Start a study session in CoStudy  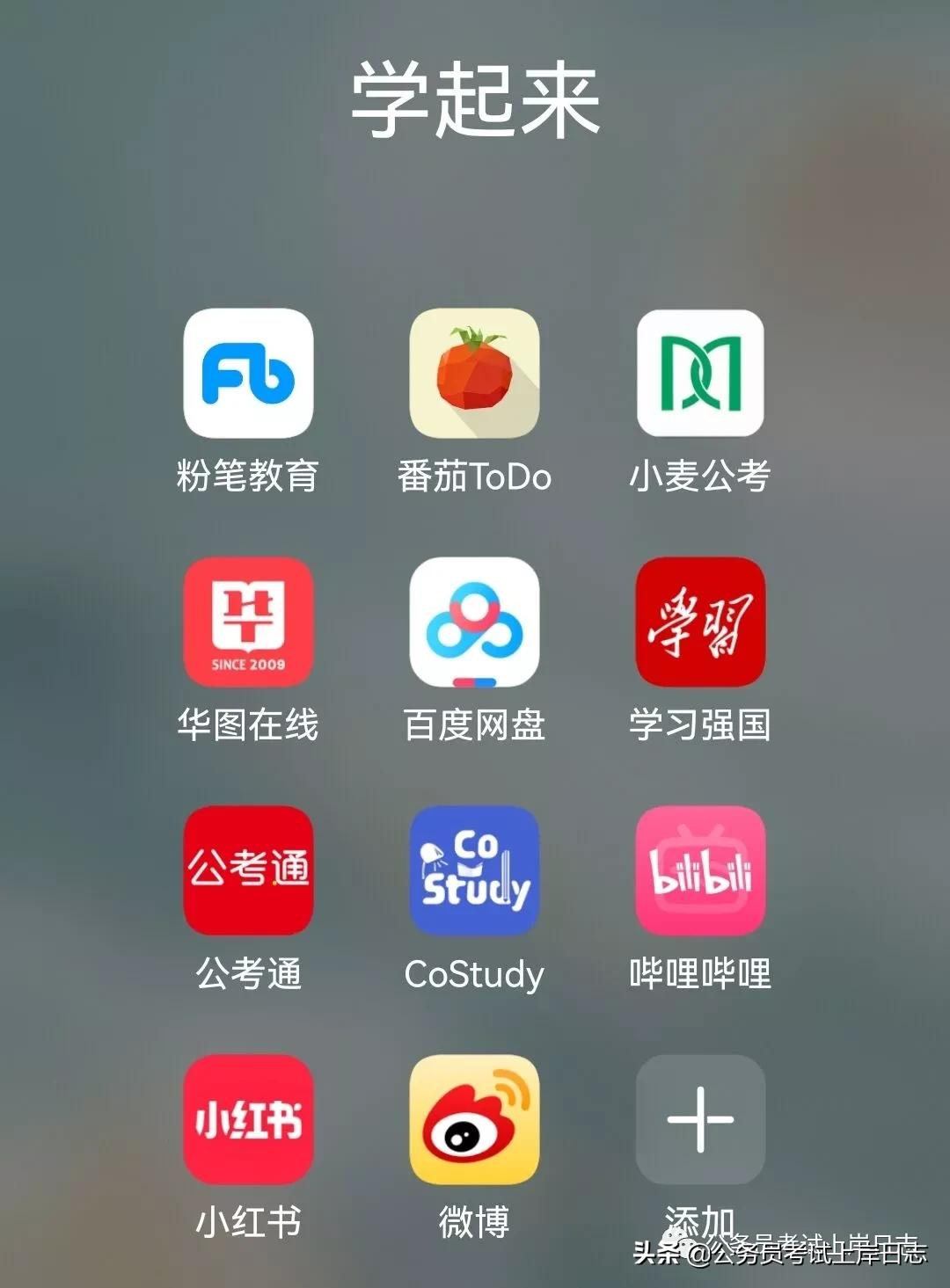(x=473, y=870)
